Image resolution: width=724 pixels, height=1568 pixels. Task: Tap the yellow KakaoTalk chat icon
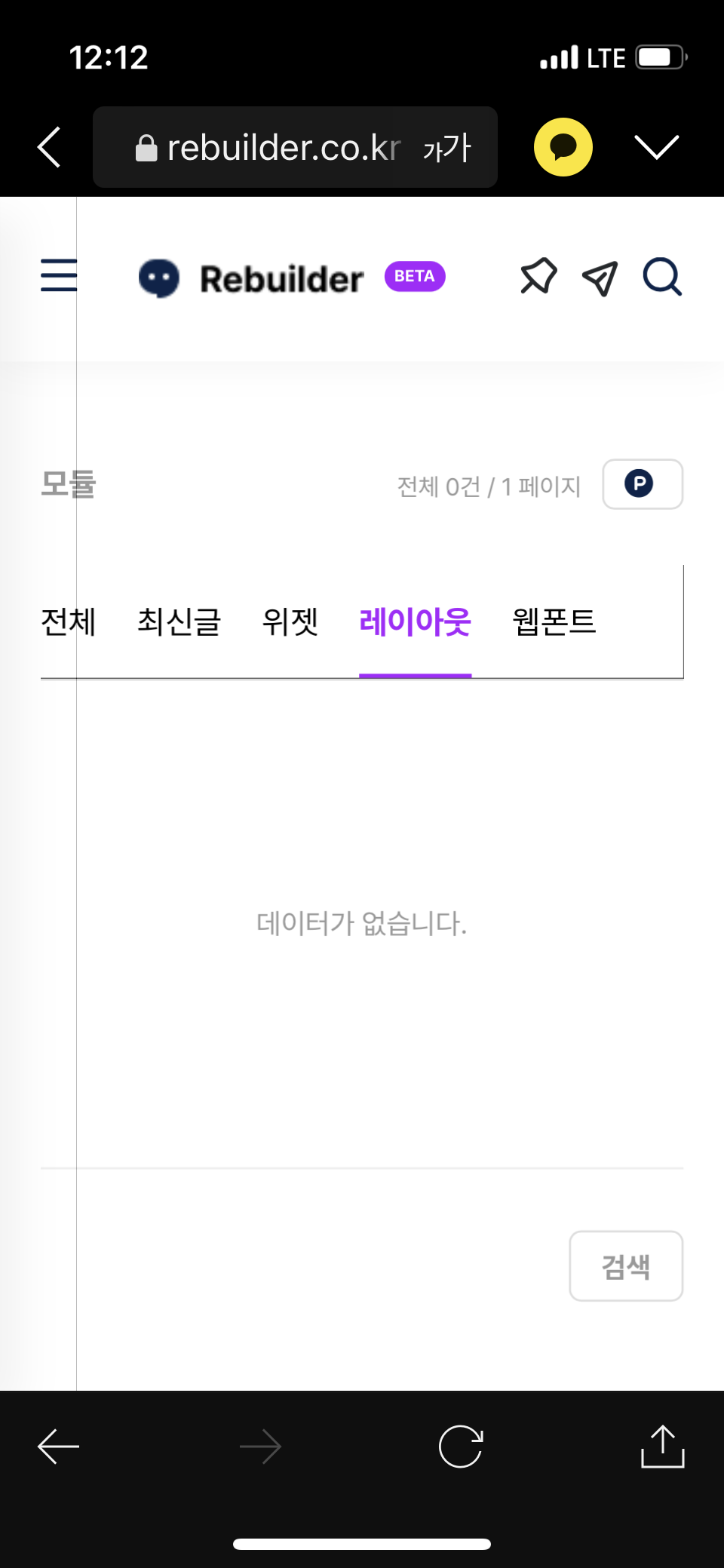pyautogui.click(x=563, y=147)
